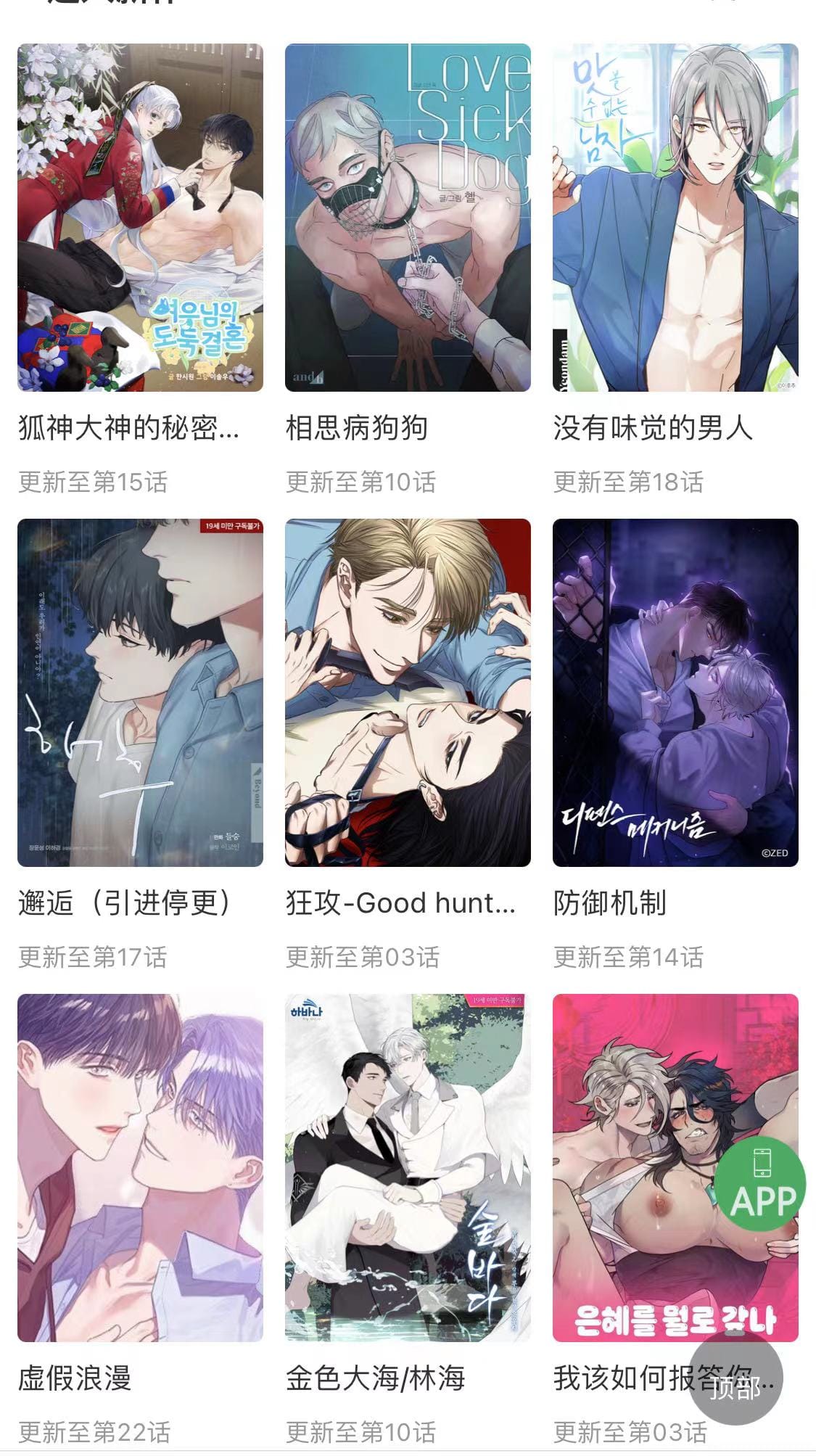Screen dimensions: 816x1456
Task: Open the comic 金色大海/林海
Action: pyautogui.click(x=408, y=1168)
